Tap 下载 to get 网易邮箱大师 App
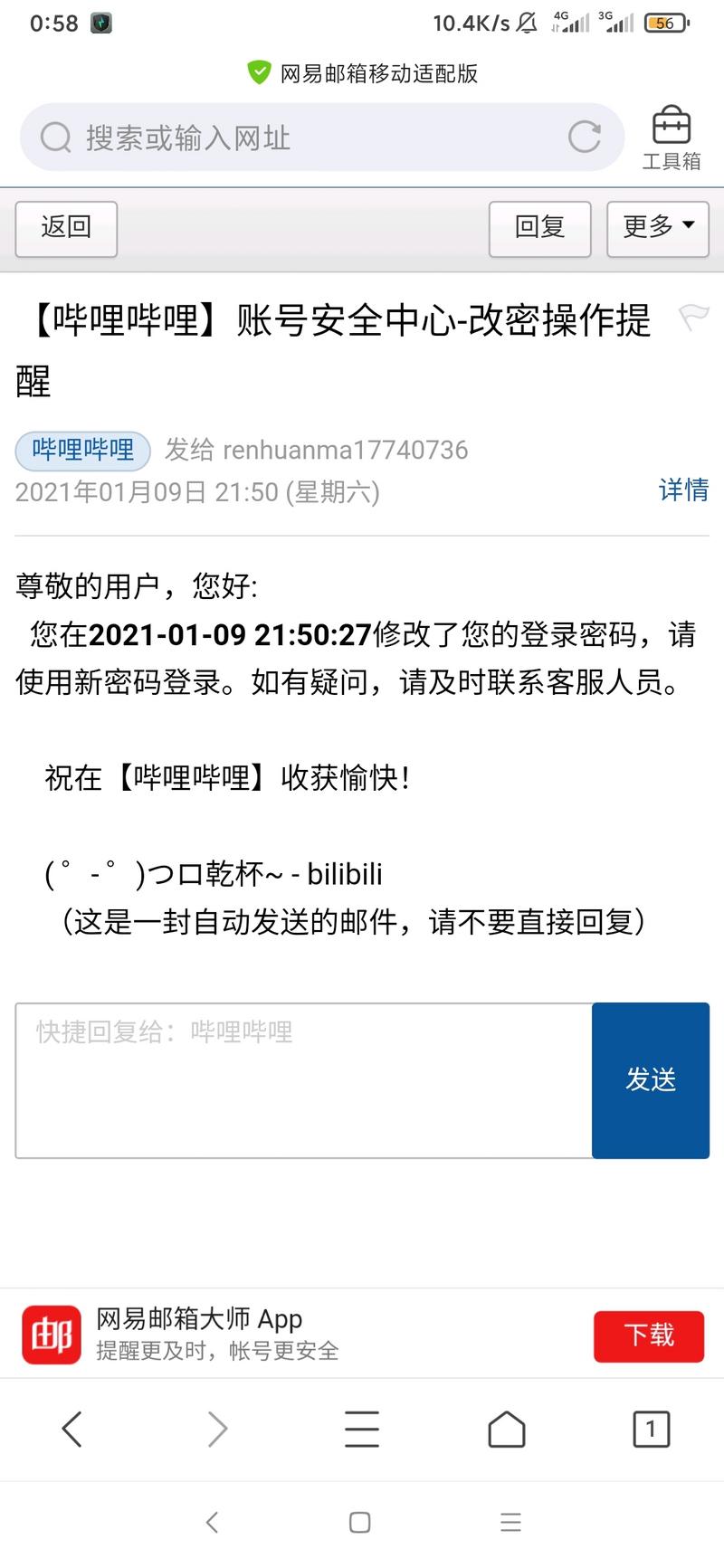This screenshot has width=724, height=1568. (x=649, y=1335)
